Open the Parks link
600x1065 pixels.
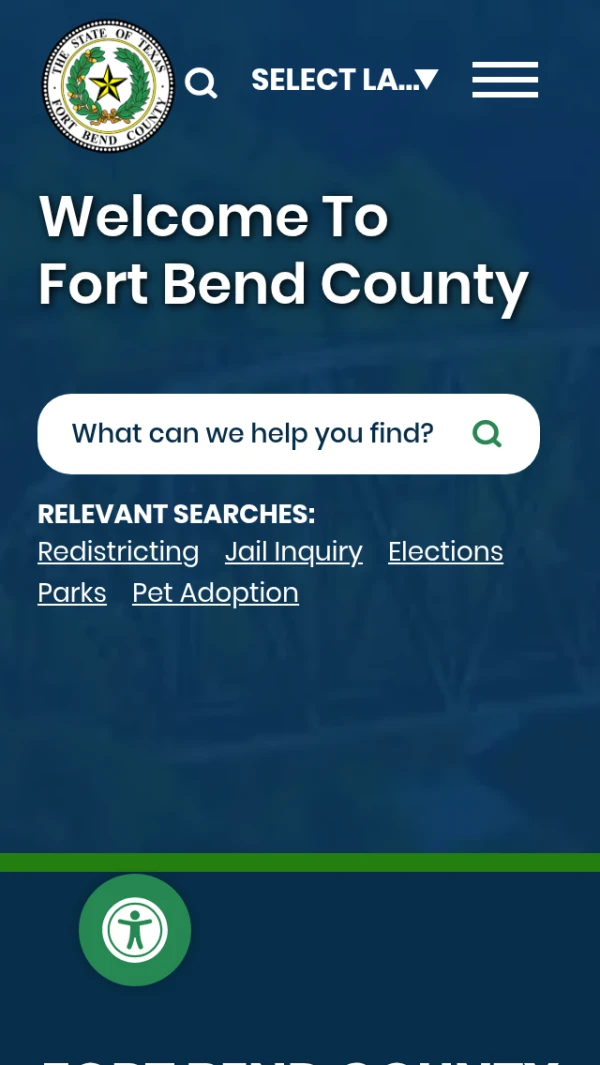tap(72, 593)
